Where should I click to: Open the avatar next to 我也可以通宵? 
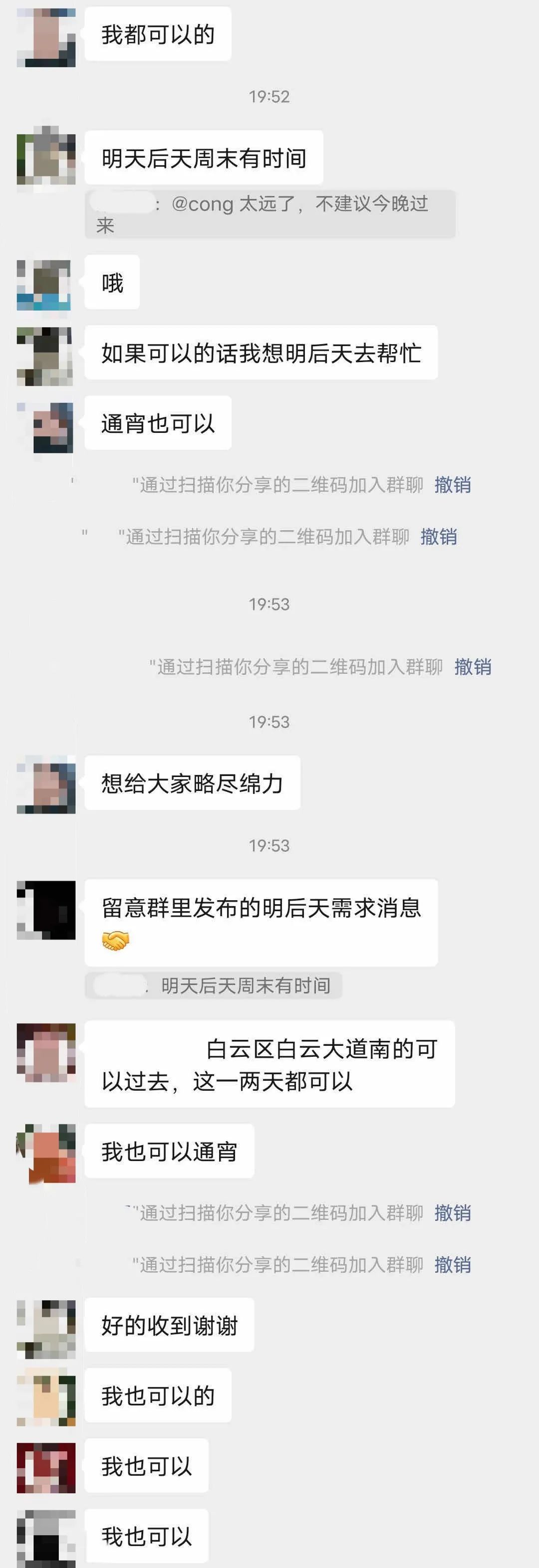(46, 1154)
